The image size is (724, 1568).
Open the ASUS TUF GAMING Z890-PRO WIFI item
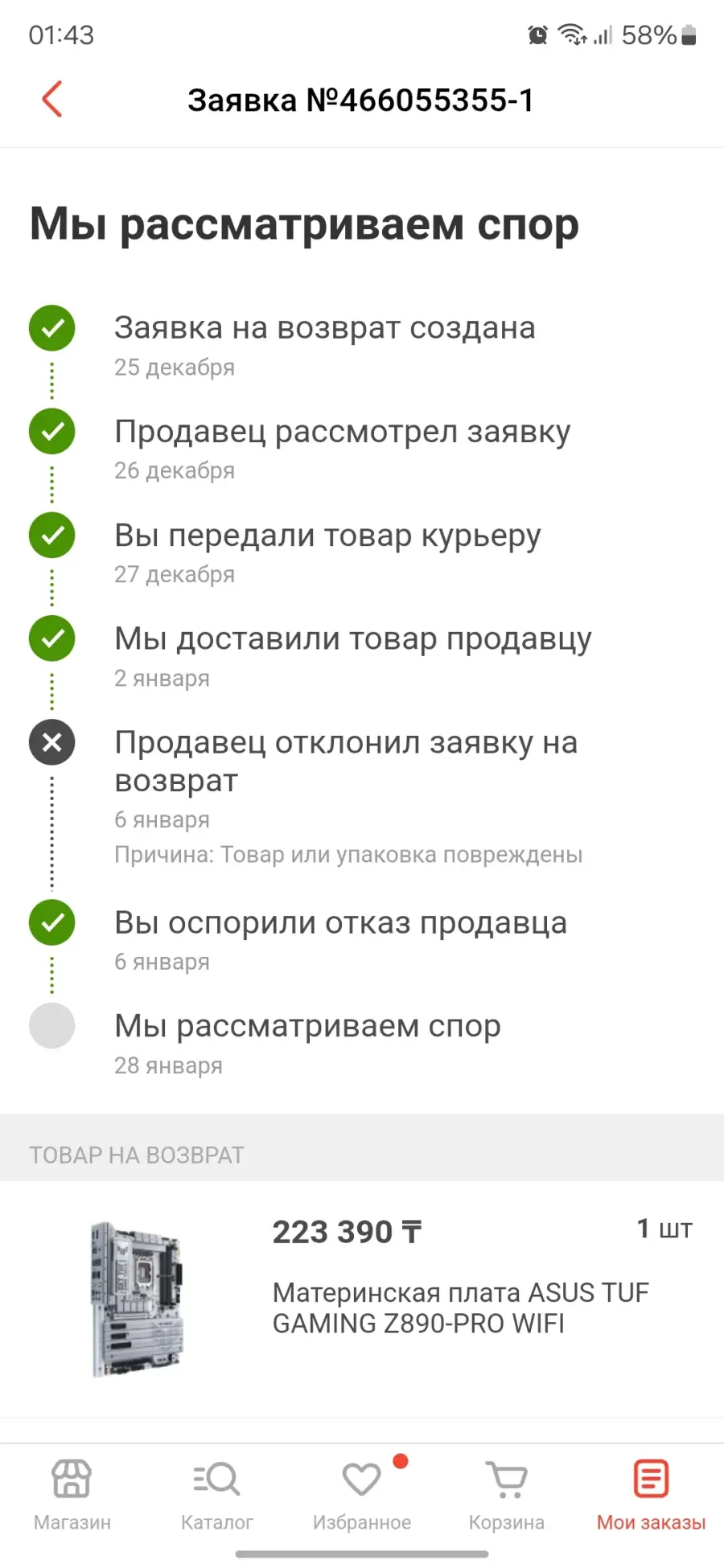click(x=362, y=1299)
